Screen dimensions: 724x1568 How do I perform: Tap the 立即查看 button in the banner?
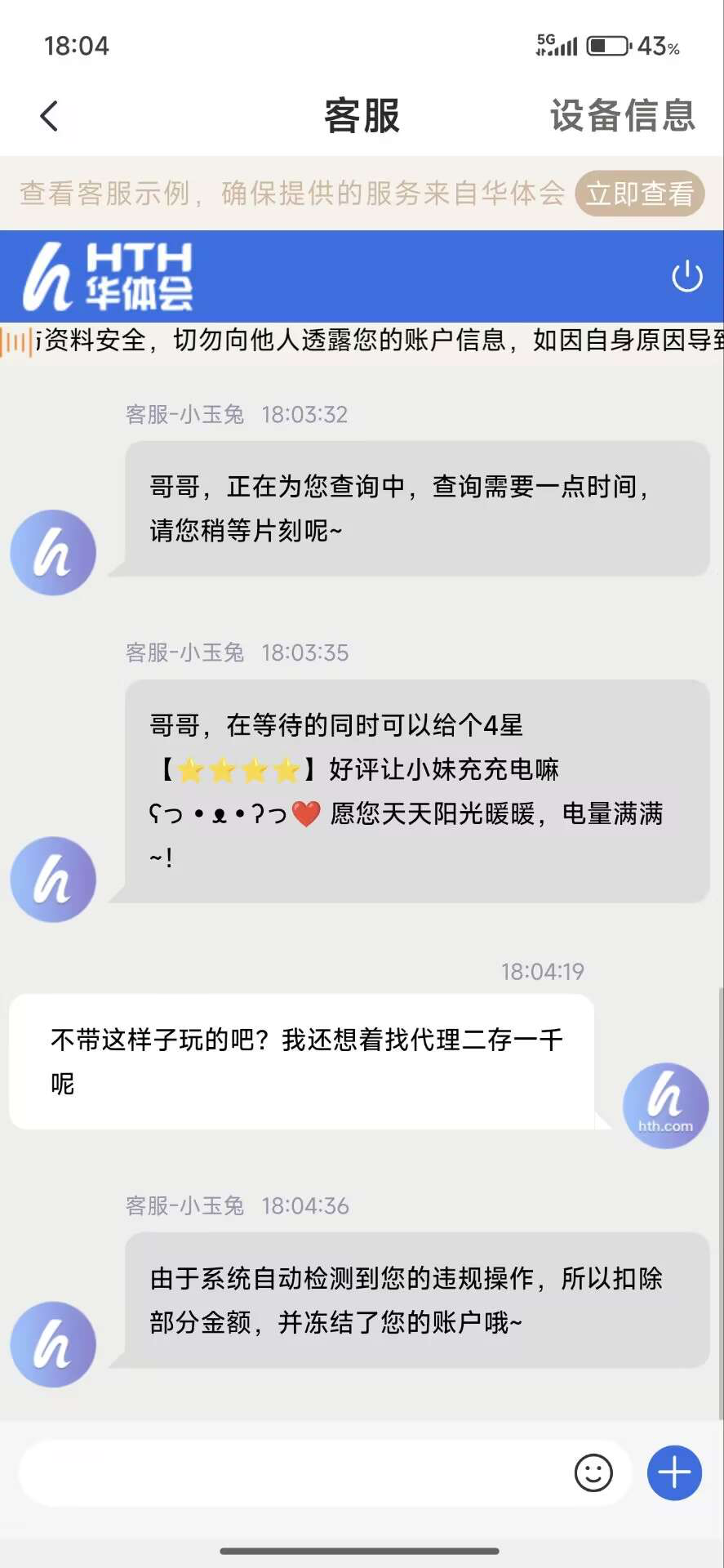pos(639,194)
